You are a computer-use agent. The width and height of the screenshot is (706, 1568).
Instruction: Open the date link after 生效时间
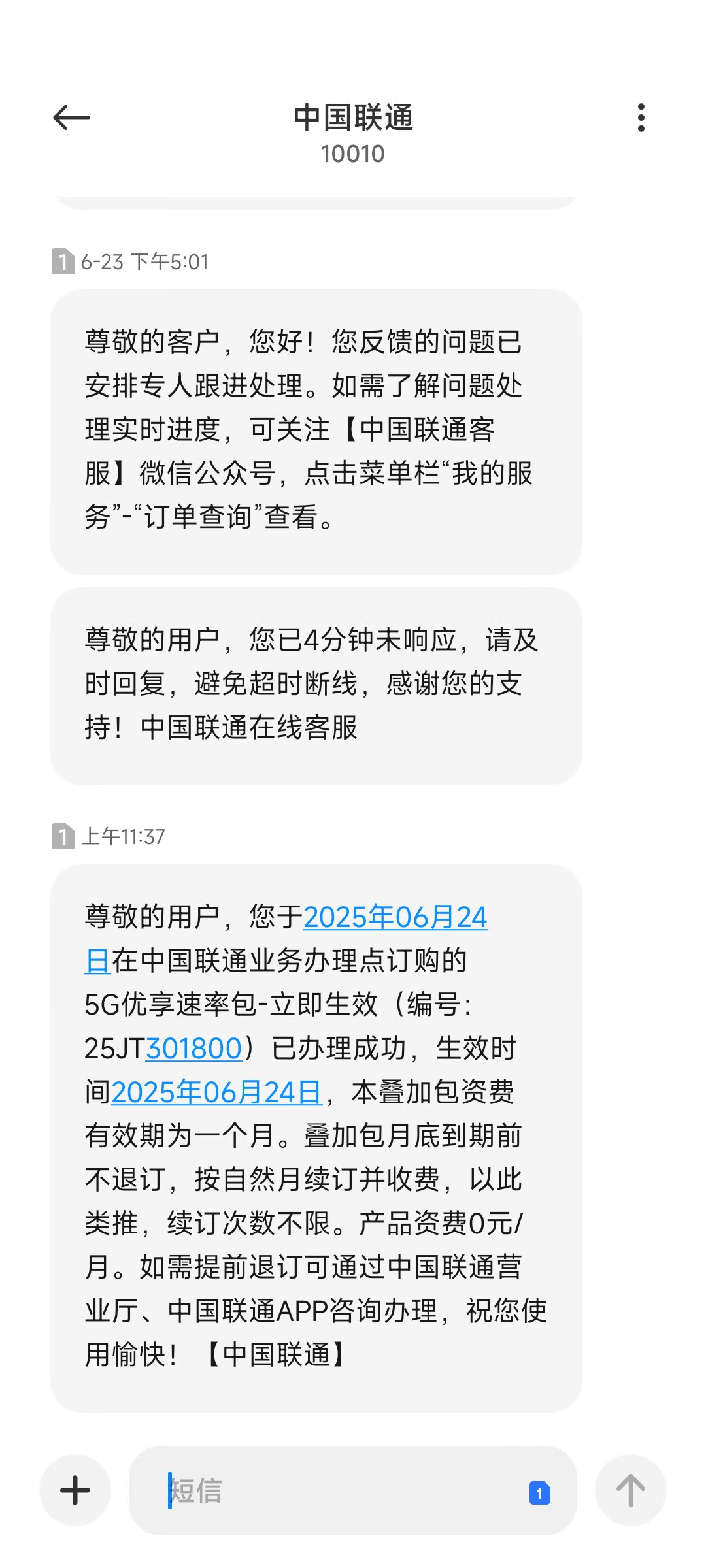[216, 1092]
